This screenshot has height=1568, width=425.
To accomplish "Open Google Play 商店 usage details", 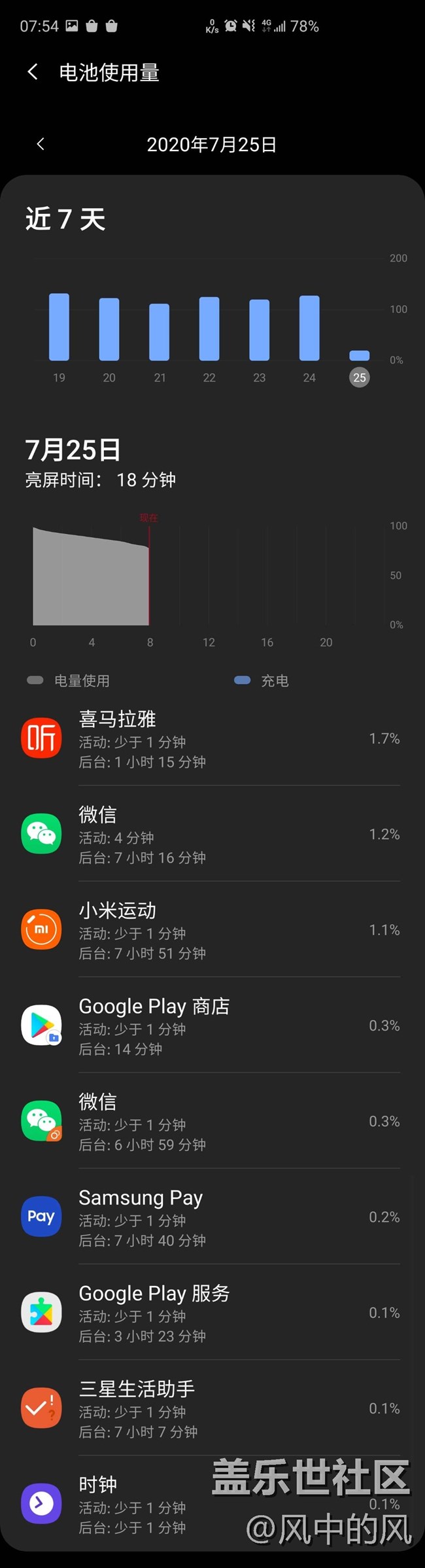I will click(x=209, y=1025).
